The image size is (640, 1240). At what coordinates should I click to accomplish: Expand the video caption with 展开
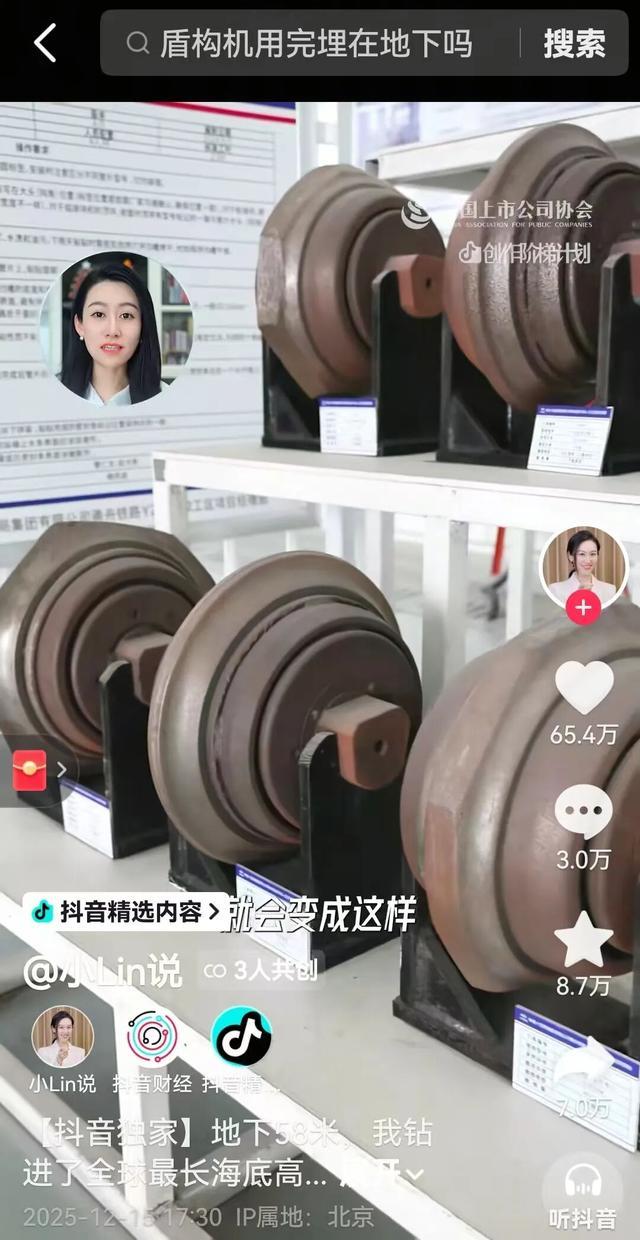click(x=398, y=1171)
